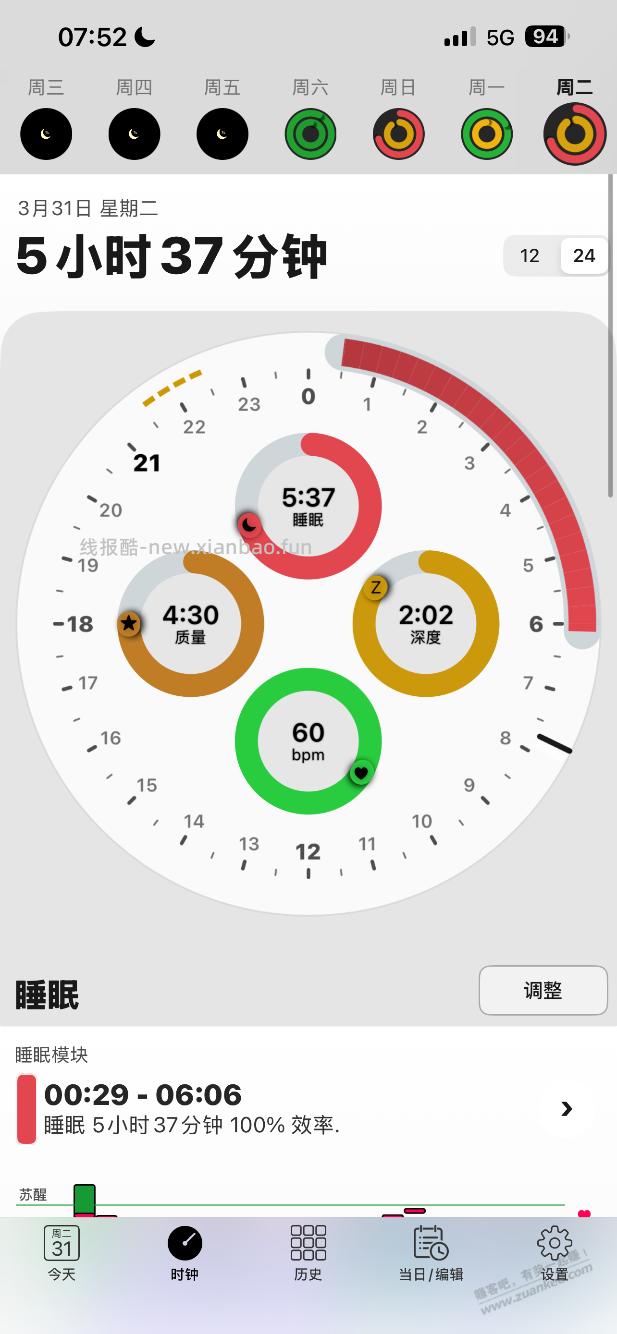617x1334 pixels.
Task: Switch to the 时钟 tab
Action: 185,1254
